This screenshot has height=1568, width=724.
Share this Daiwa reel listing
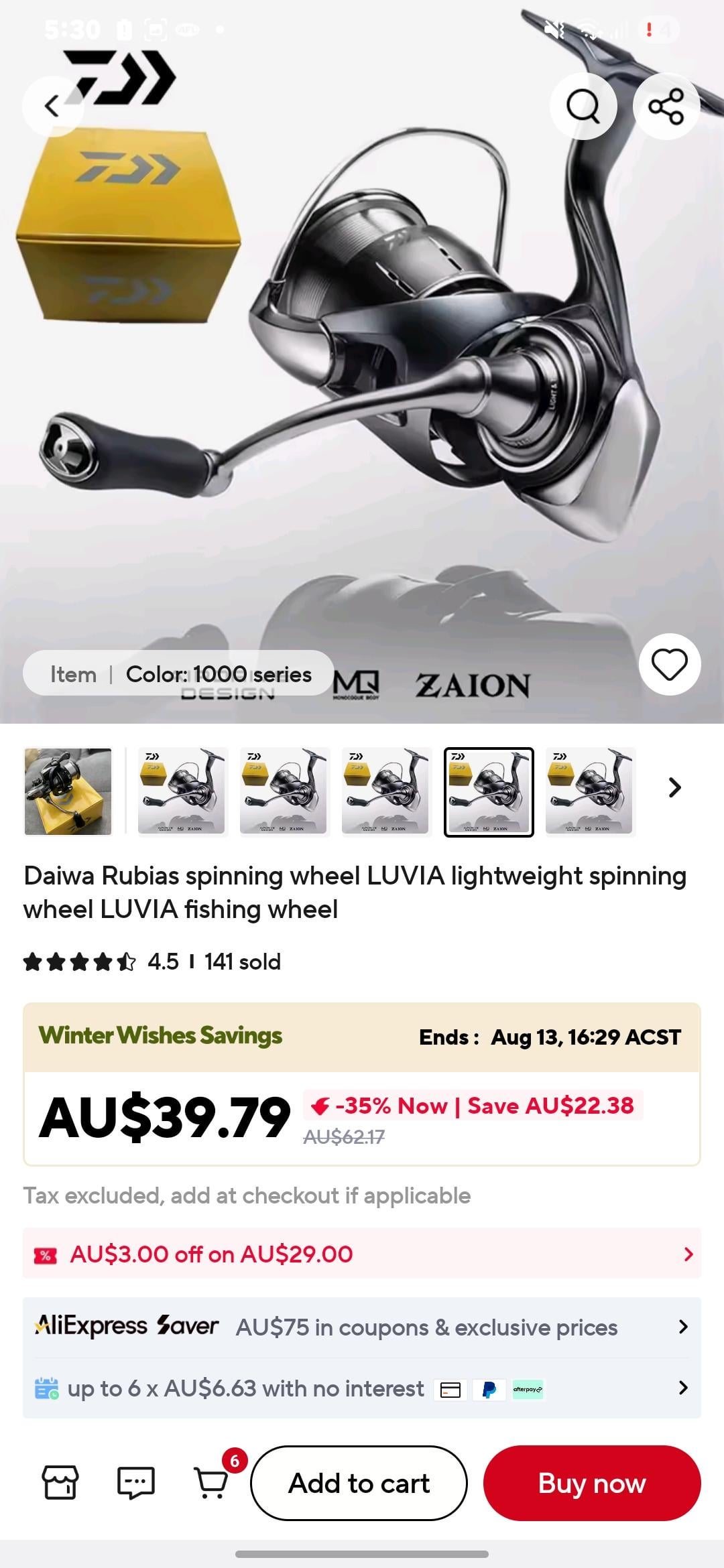tap(666, 106)
